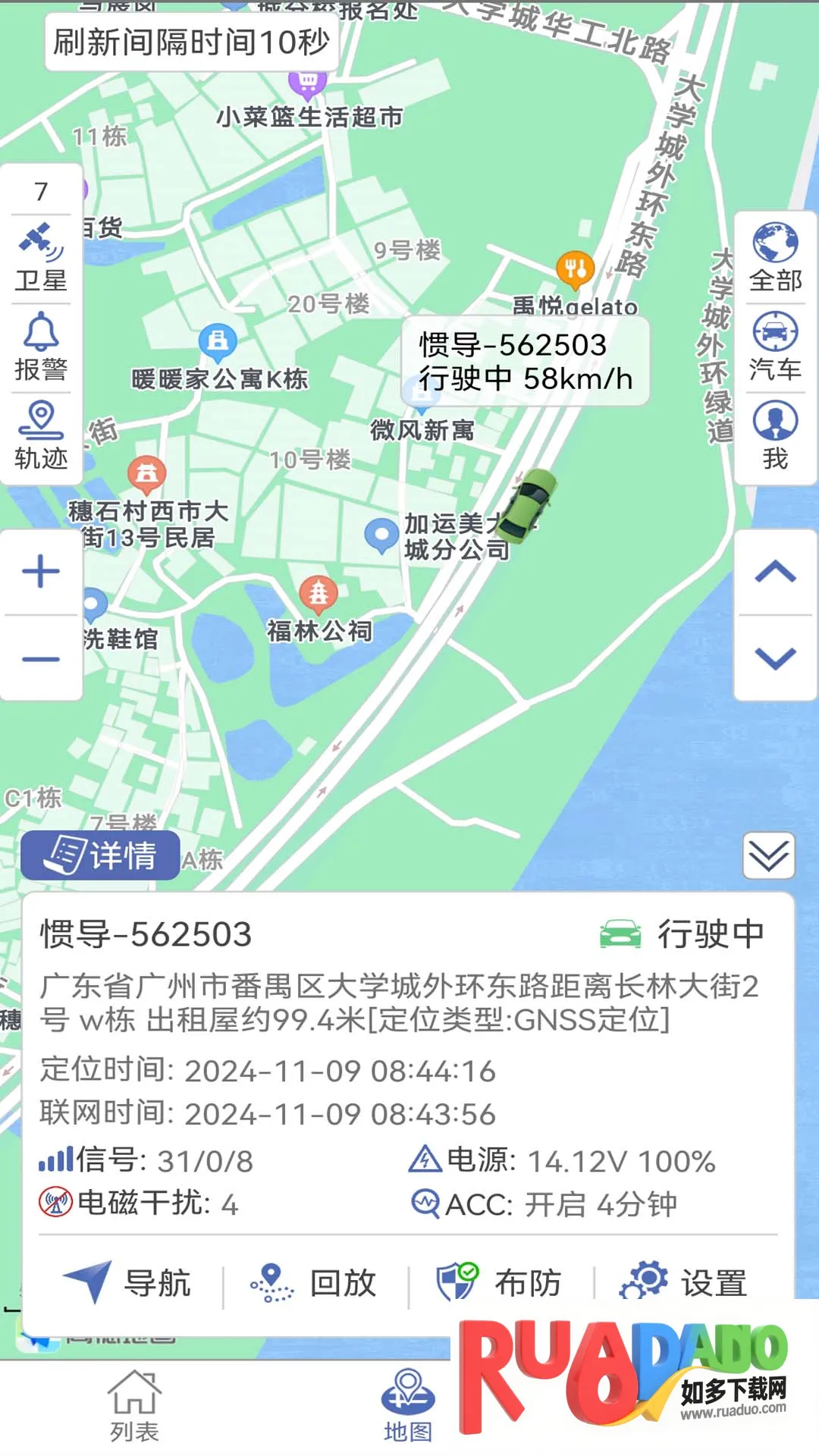This screenshot has height=1456, width=819.
Task: Switch to satellite map view
Action: click(41, 256)
